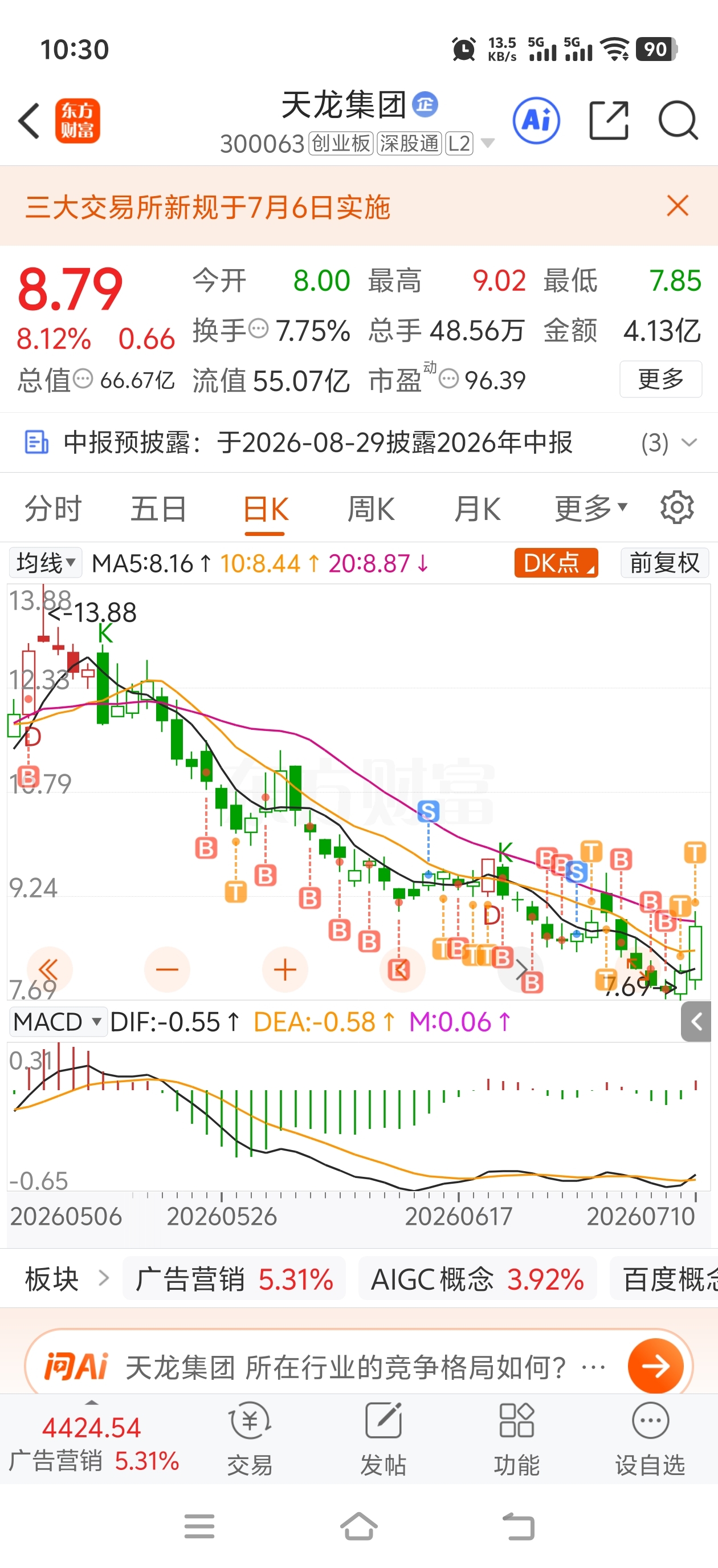Open the blue Ai assistant icon
This screenshot has width=718, height=1568.
(x=536, y=120)
